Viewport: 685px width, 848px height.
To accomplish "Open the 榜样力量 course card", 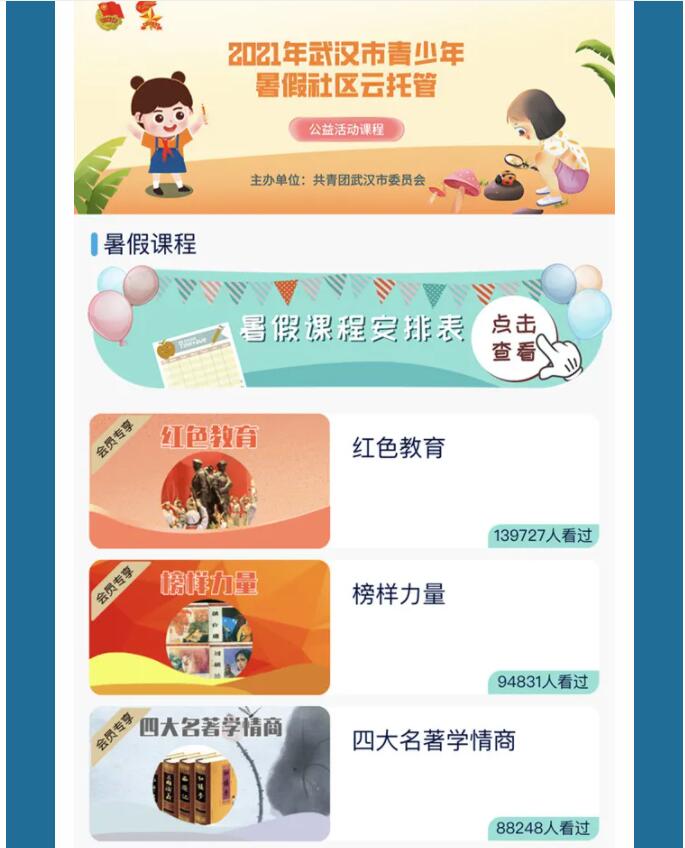I will [344, 627].
